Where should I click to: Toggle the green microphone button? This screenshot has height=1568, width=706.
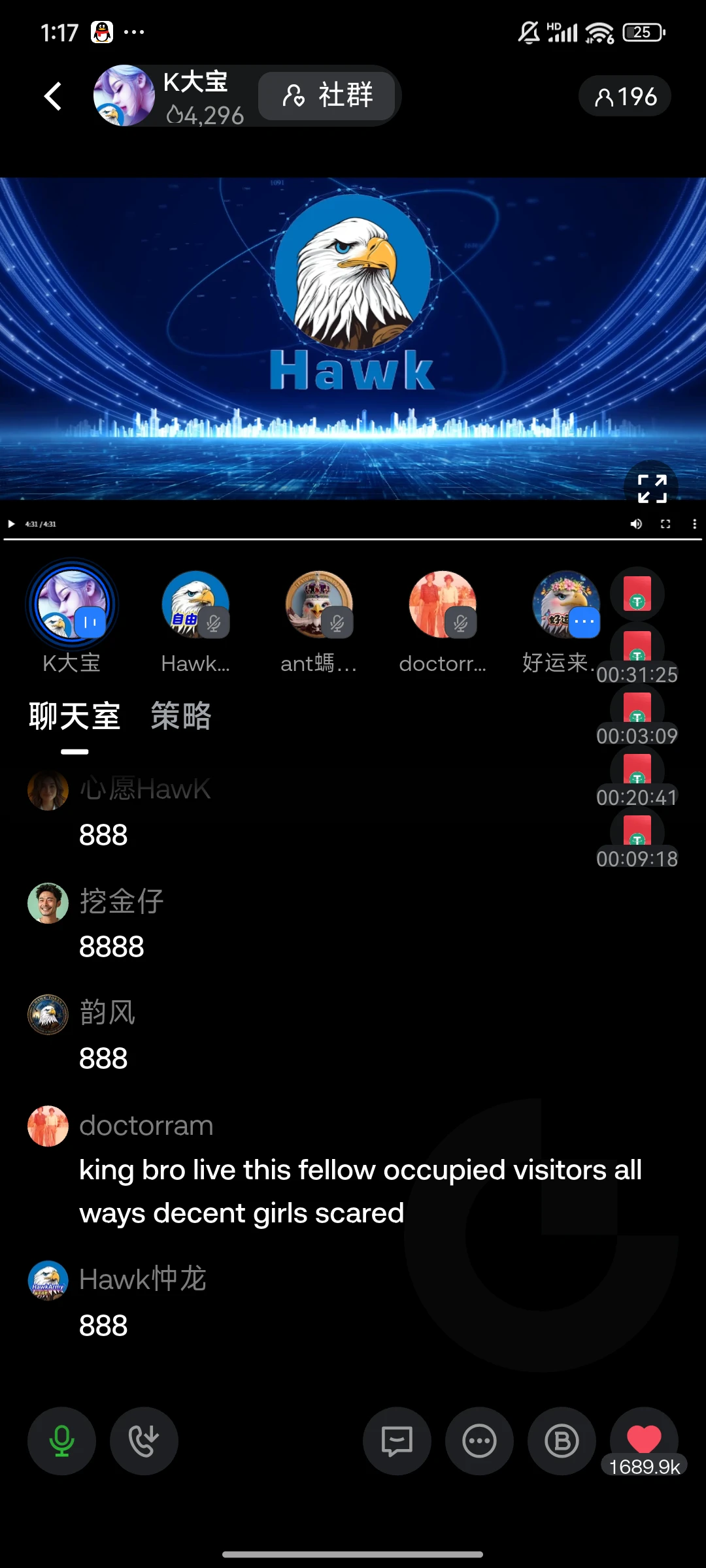(x=61, y=1441)
